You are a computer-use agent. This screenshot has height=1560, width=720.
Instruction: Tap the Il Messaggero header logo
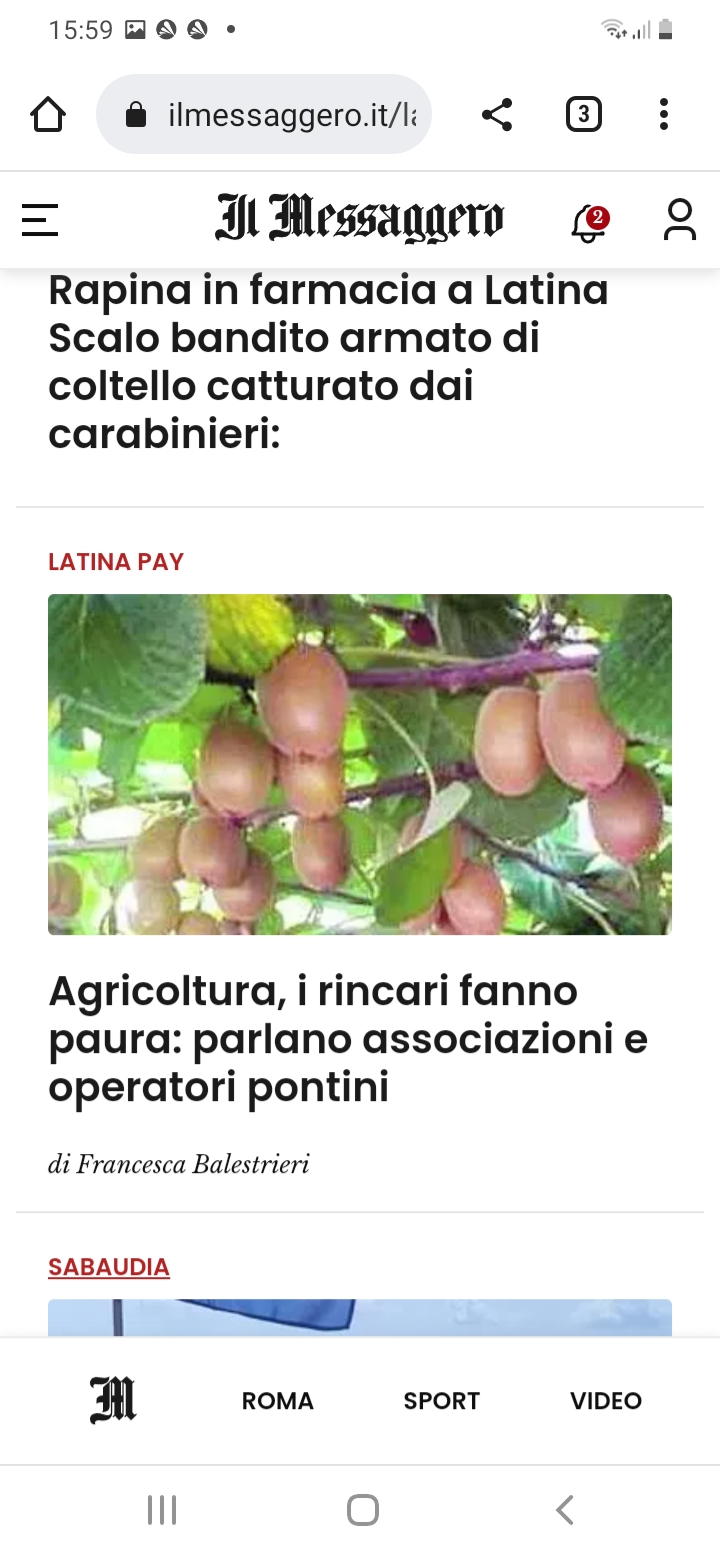click(360, 219)
